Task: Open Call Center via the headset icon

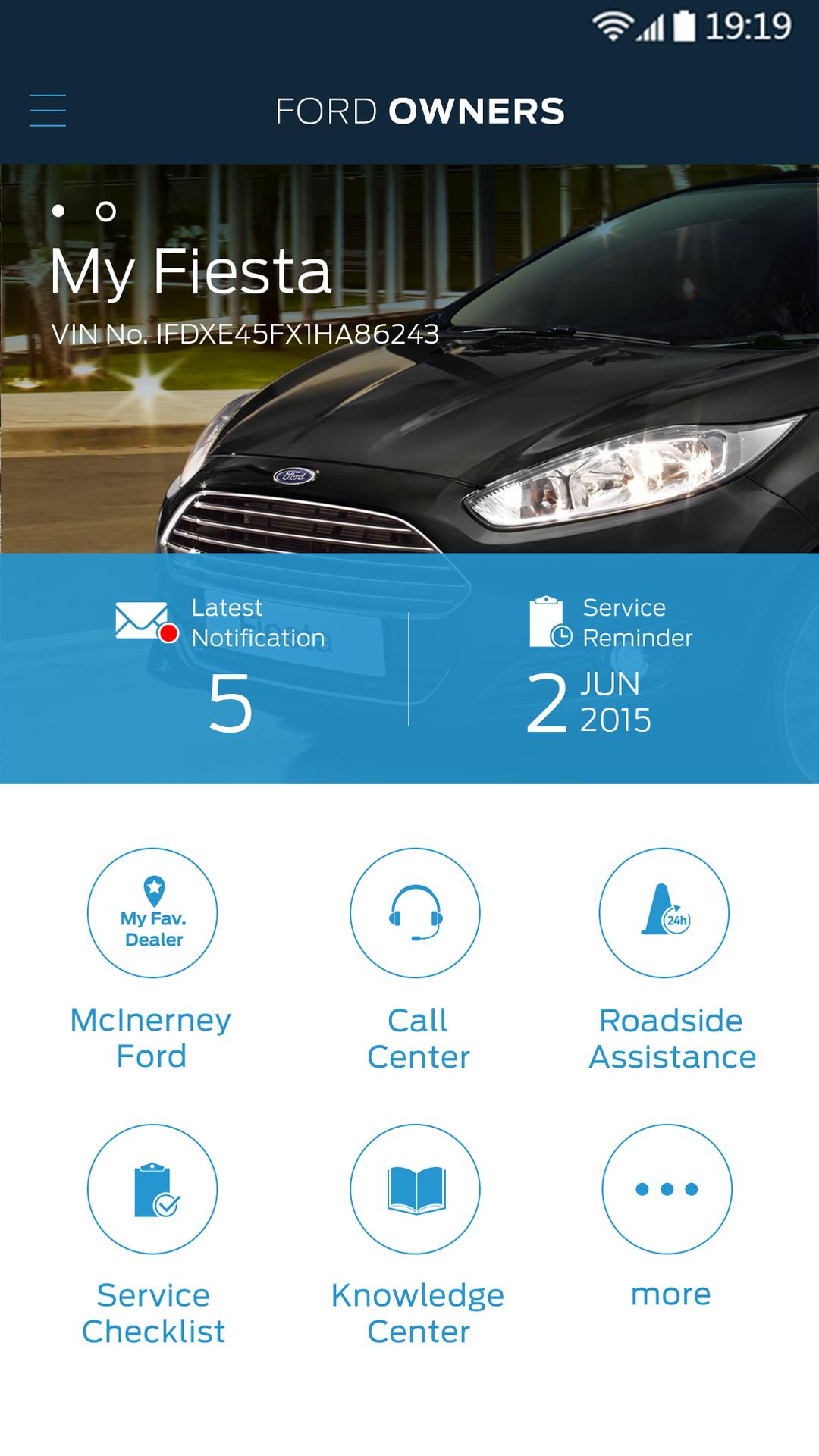Action: click(x=415, y=913)
